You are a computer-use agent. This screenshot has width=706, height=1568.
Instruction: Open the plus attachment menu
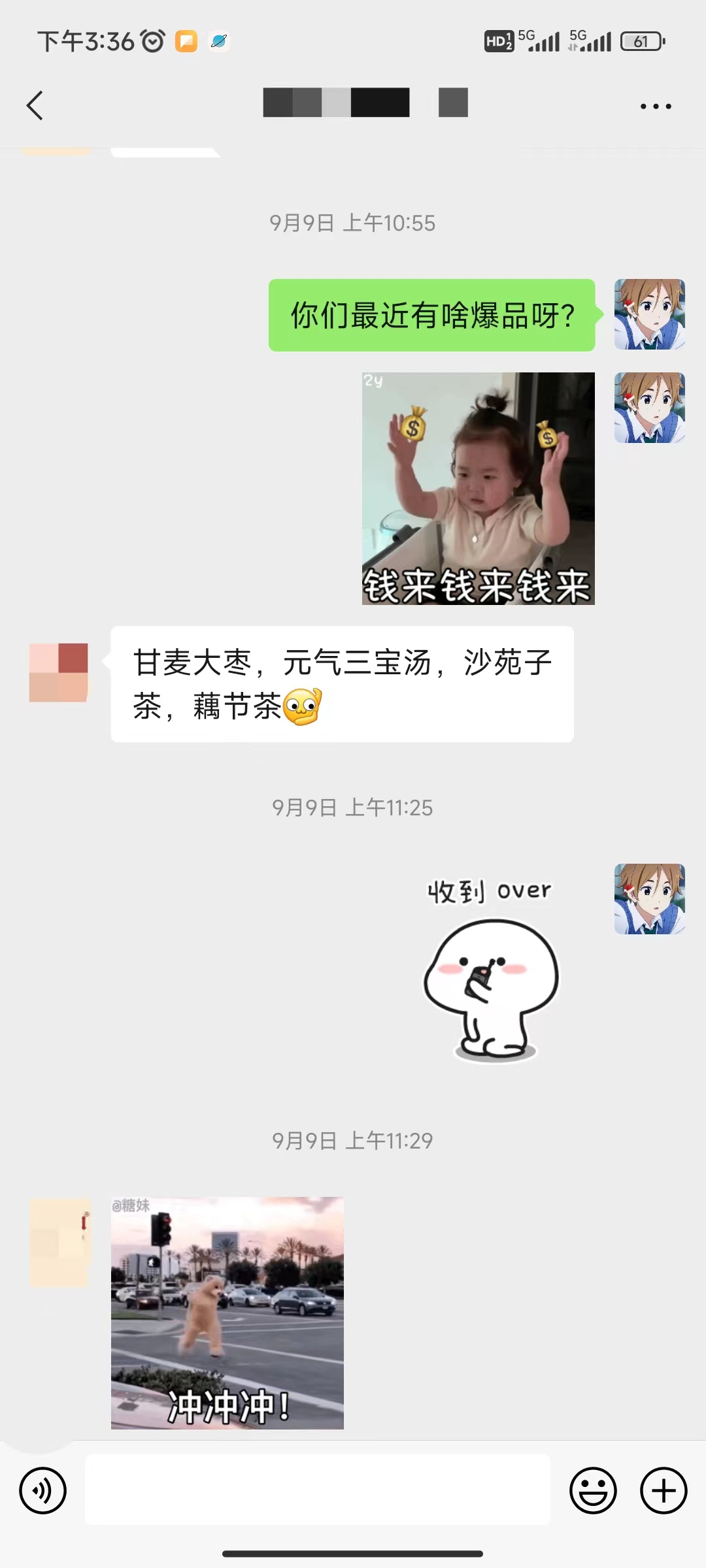[663, 1490]
